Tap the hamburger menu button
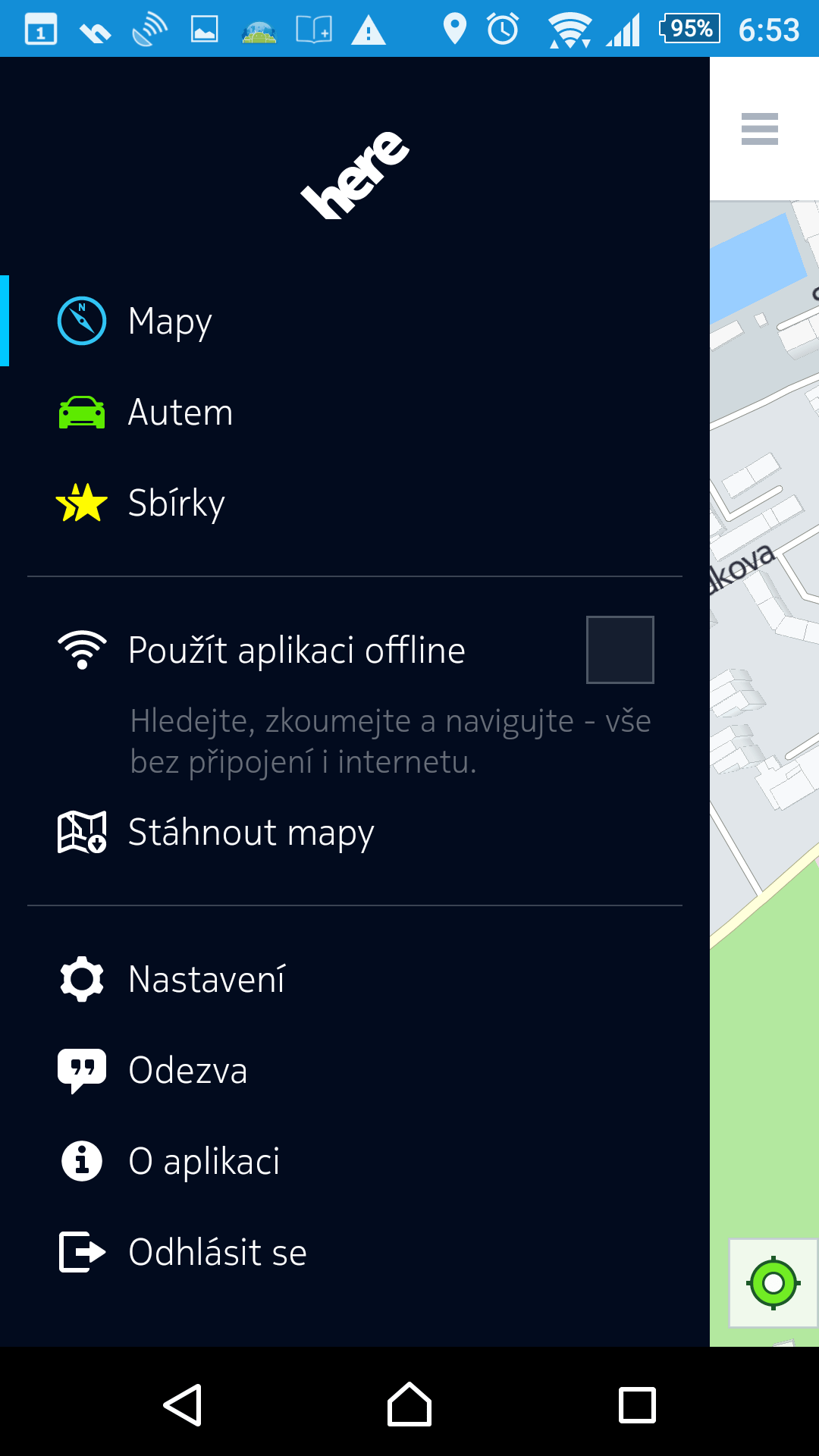This screenshot has height=1456, width=819. [x=760, y=129]
